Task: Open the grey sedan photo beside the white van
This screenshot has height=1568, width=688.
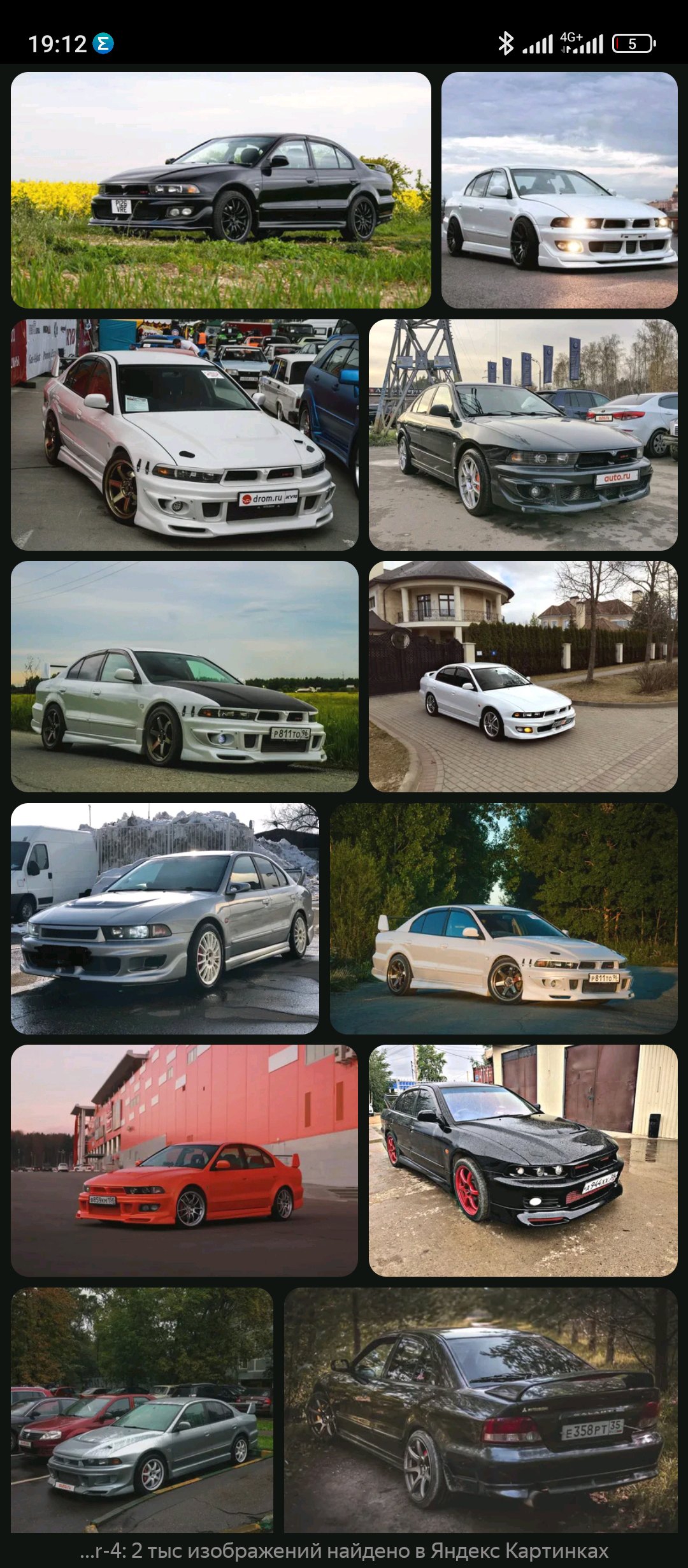Action: [x=164, y=918]
